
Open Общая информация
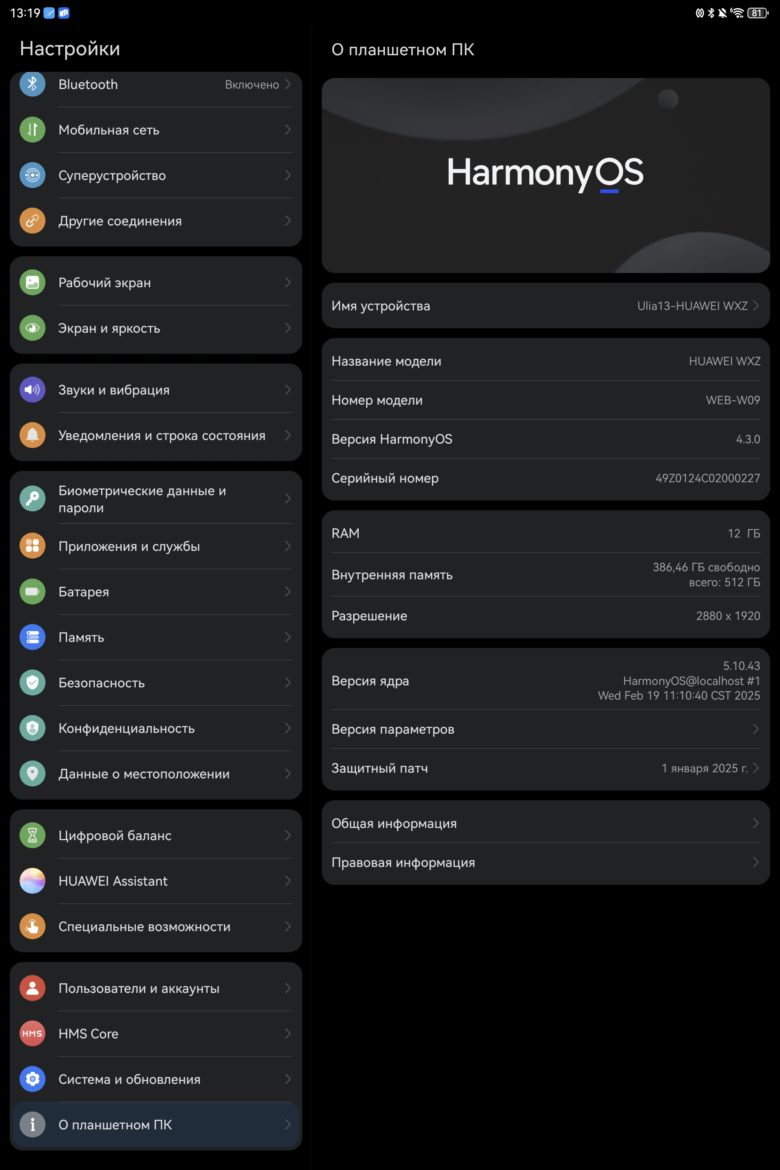click(546, 823)
